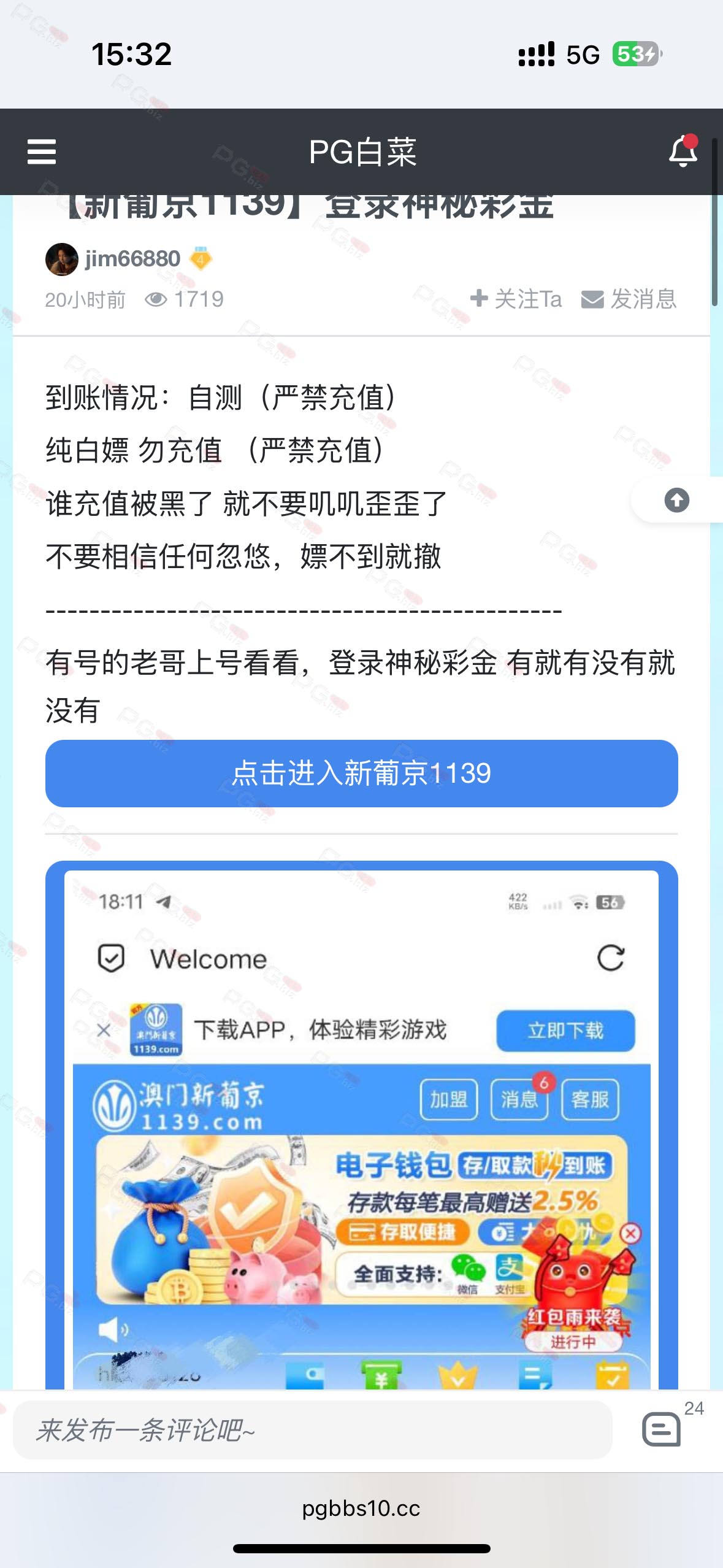Open the notifications bell

pyautogui.click(x=683, y=151)
